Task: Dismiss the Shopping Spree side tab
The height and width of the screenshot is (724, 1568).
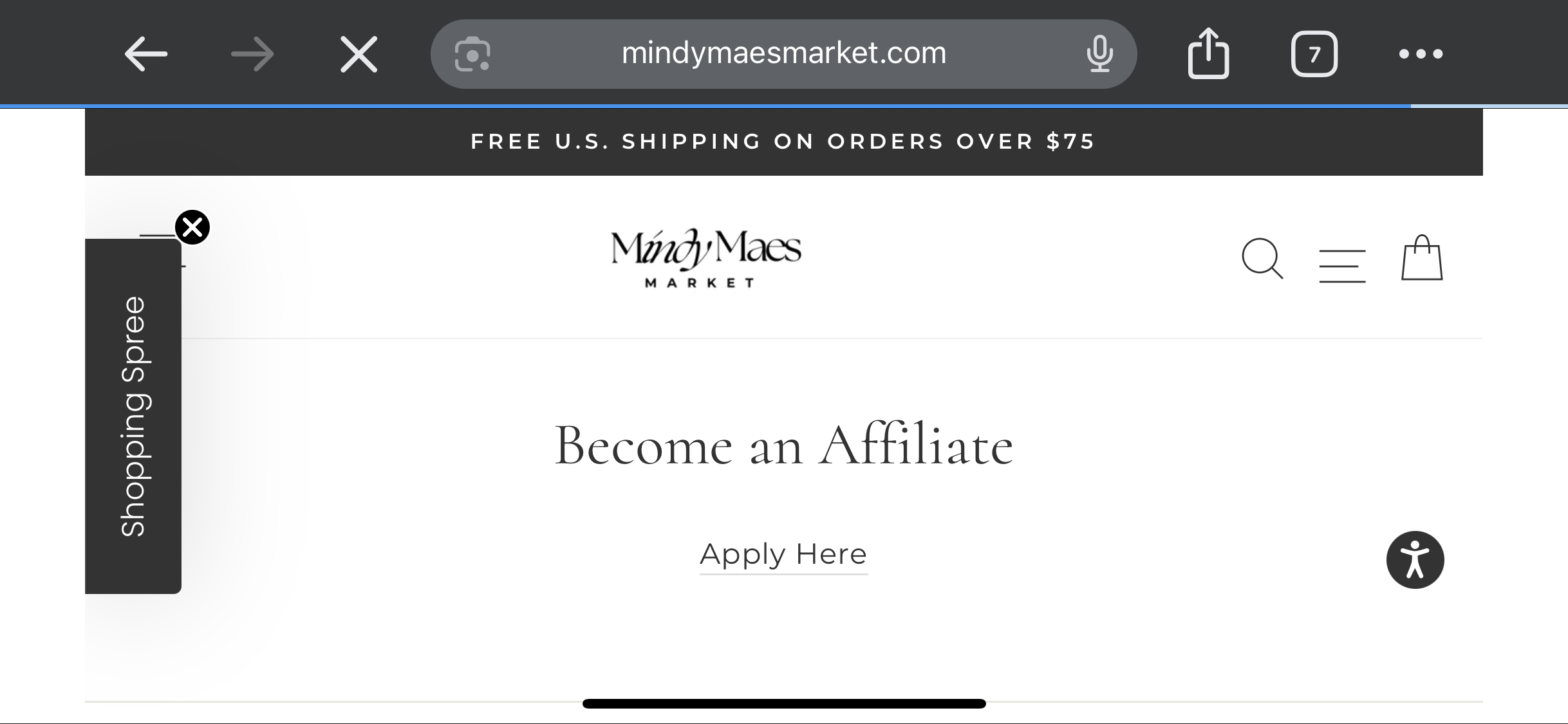Action: pos(192,227)
